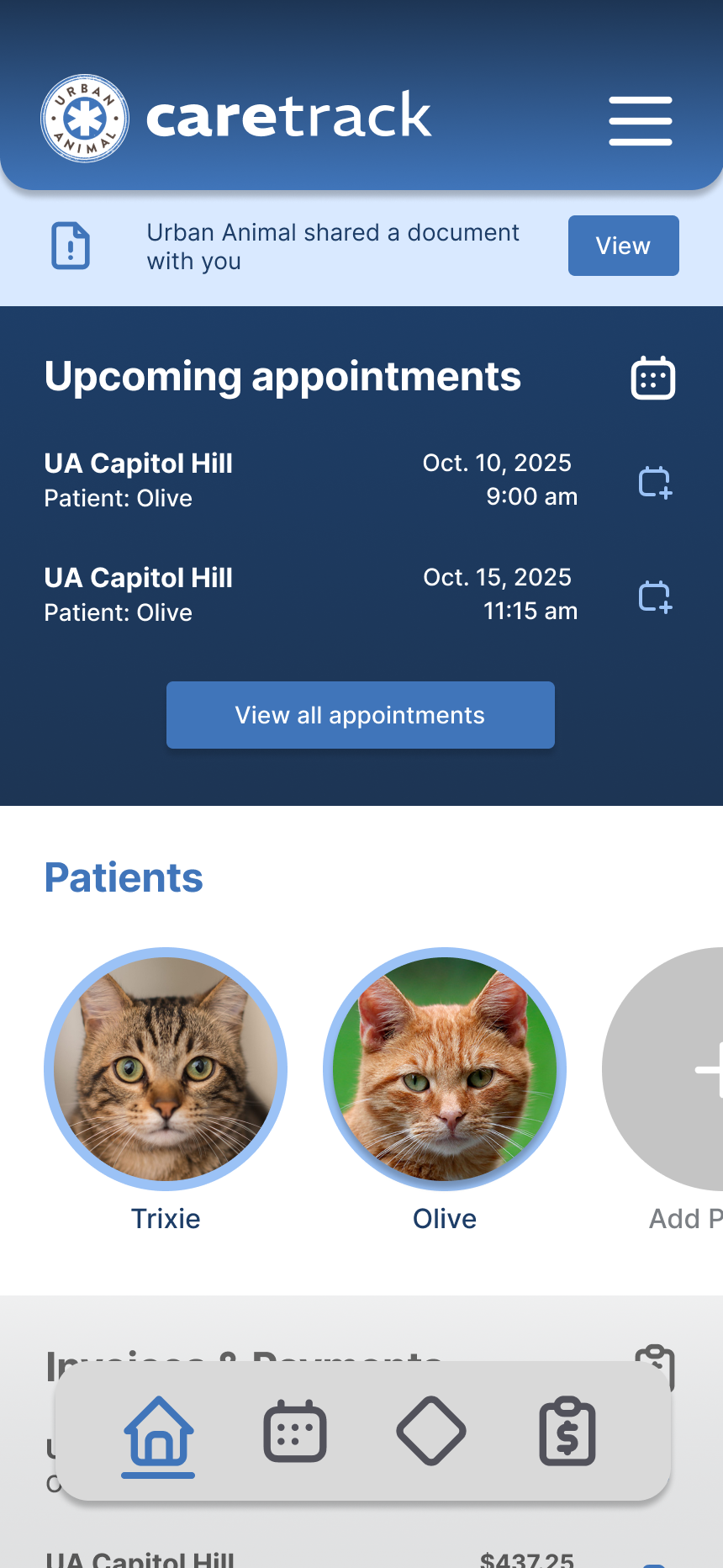
Task: Tap View all appointments
Action: pos(361,715)
